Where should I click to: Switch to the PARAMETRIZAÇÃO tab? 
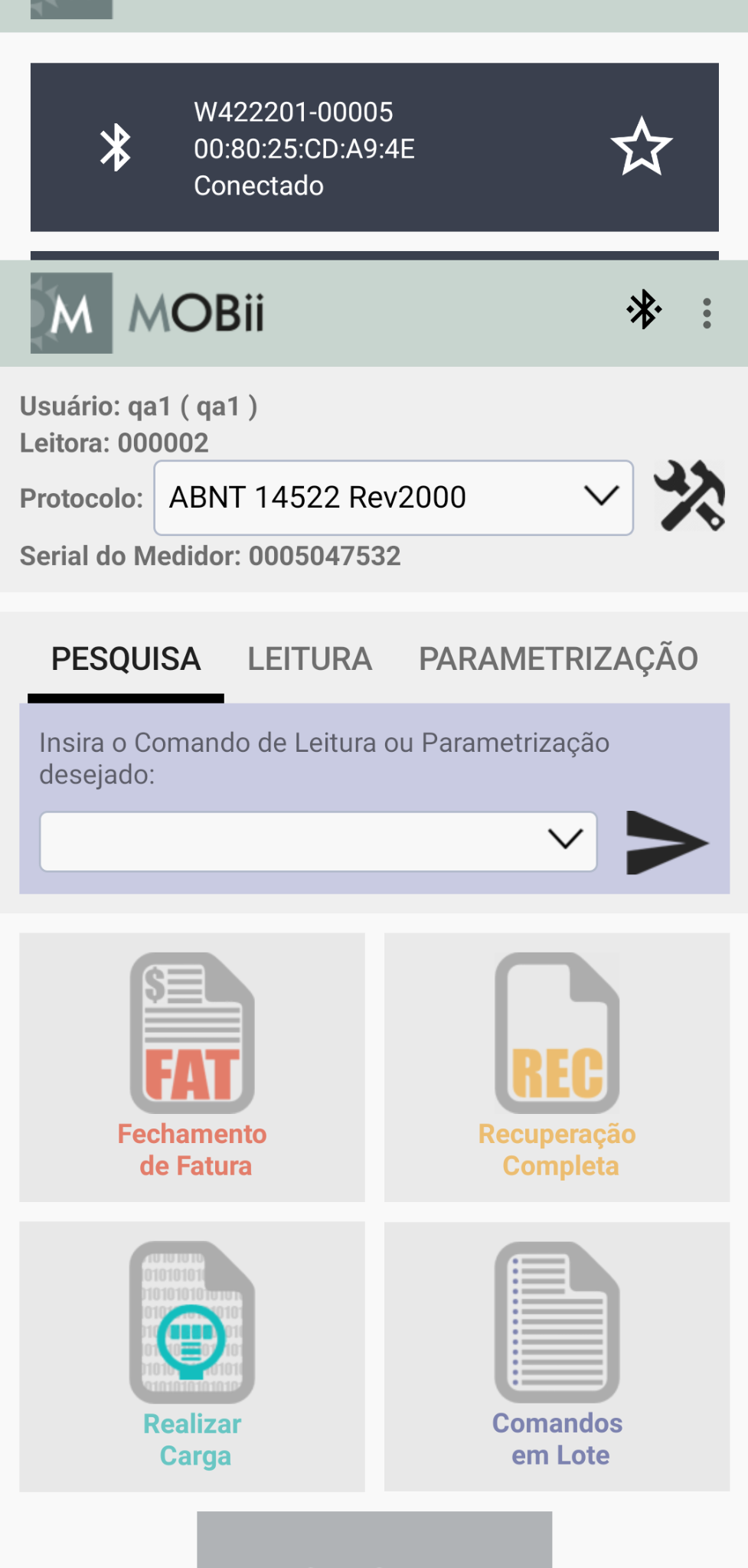pyautogui.click(x=558, y=659)
